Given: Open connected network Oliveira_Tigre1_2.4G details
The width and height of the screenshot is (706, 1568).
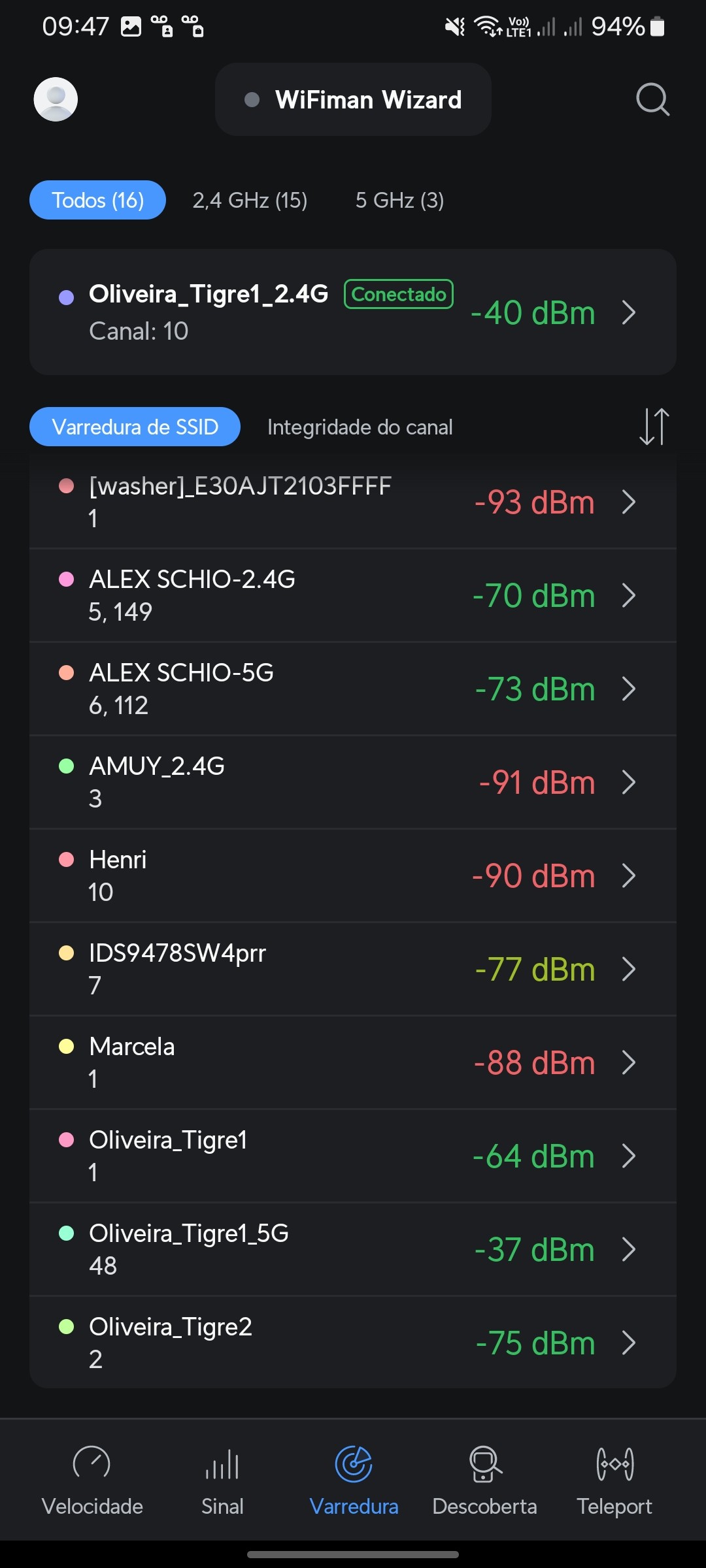Looking at the screenshot, I should (x=353, y=312).
